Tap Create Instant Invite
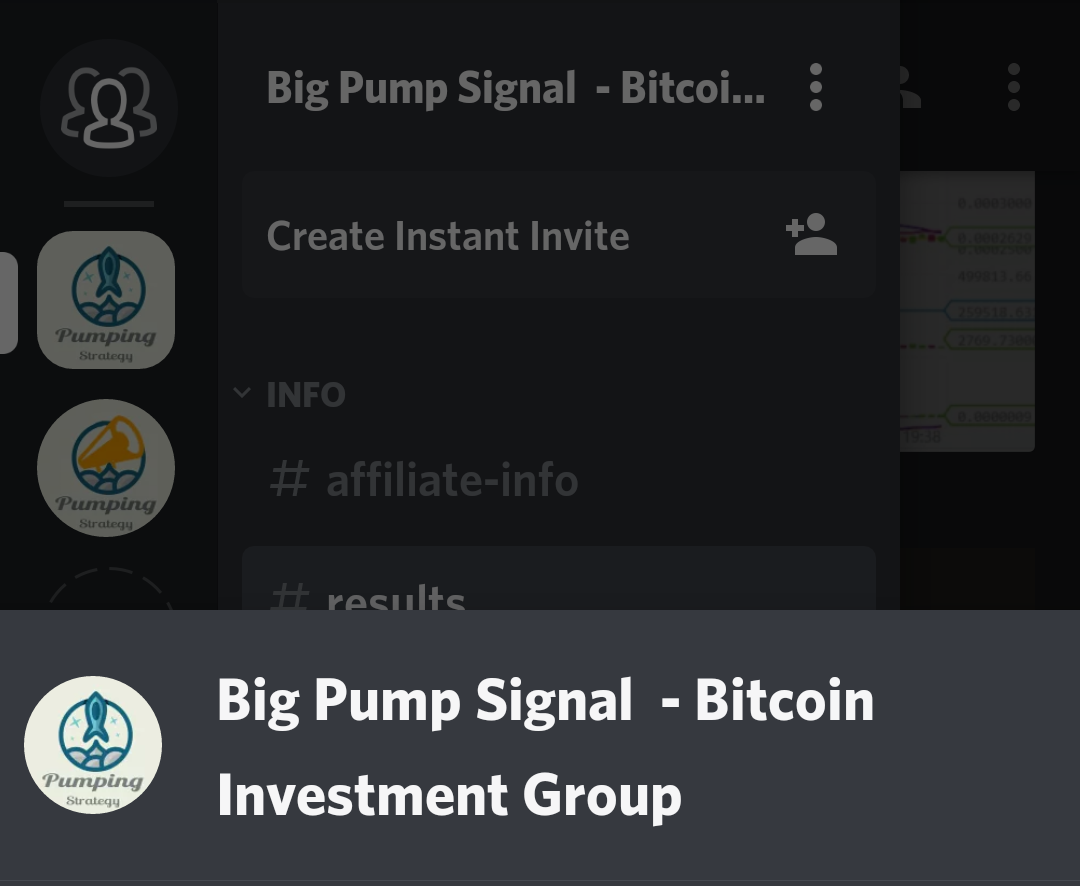Viewport: 1080px width, 886px height. click(x=558, y=236)
